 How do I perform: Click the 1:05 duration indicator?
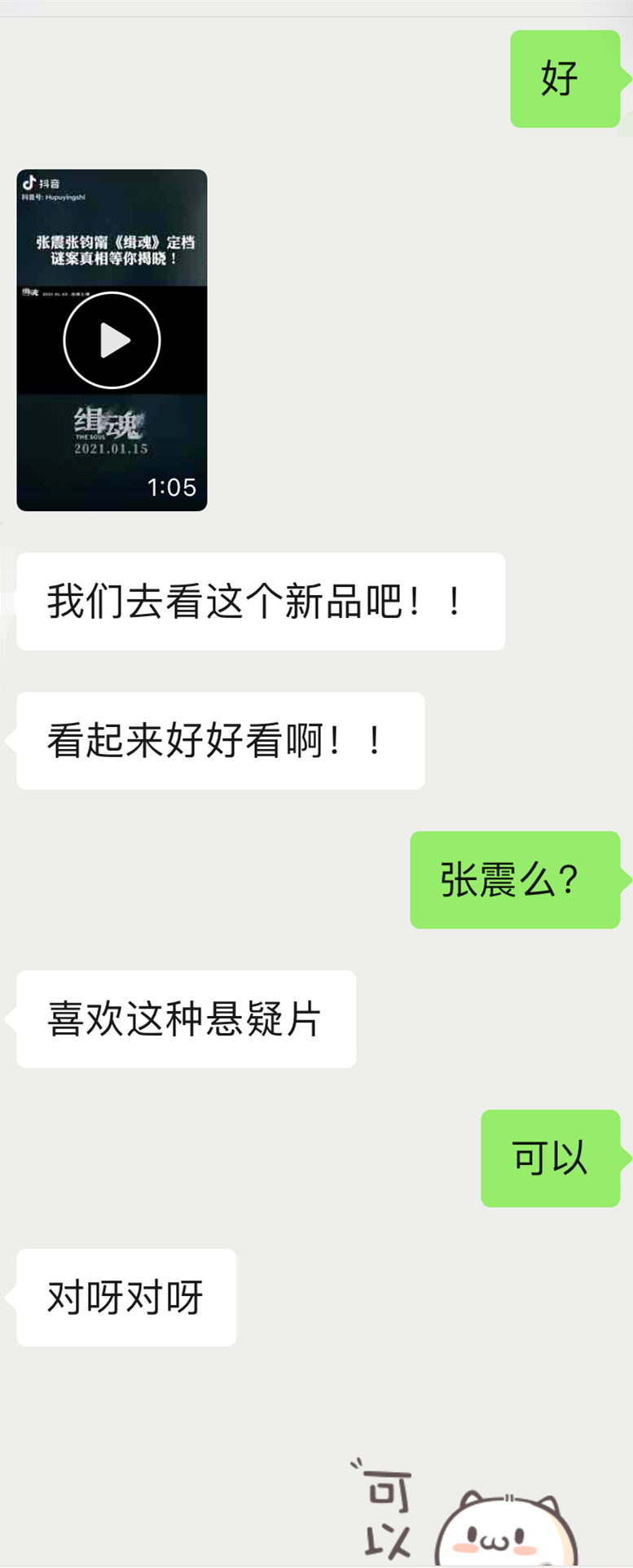point(174,488)
